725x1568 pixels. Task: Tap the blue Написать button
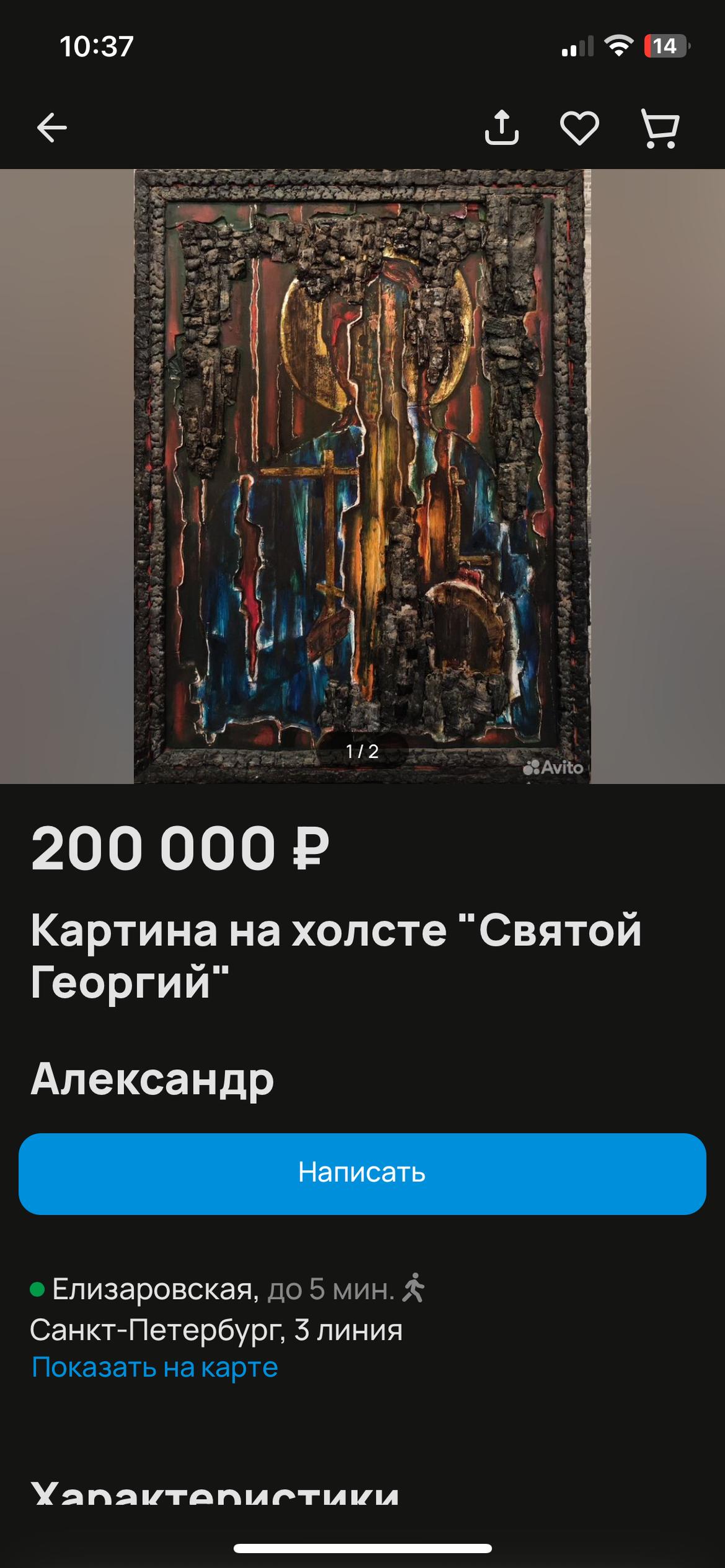coord(362,1174)
